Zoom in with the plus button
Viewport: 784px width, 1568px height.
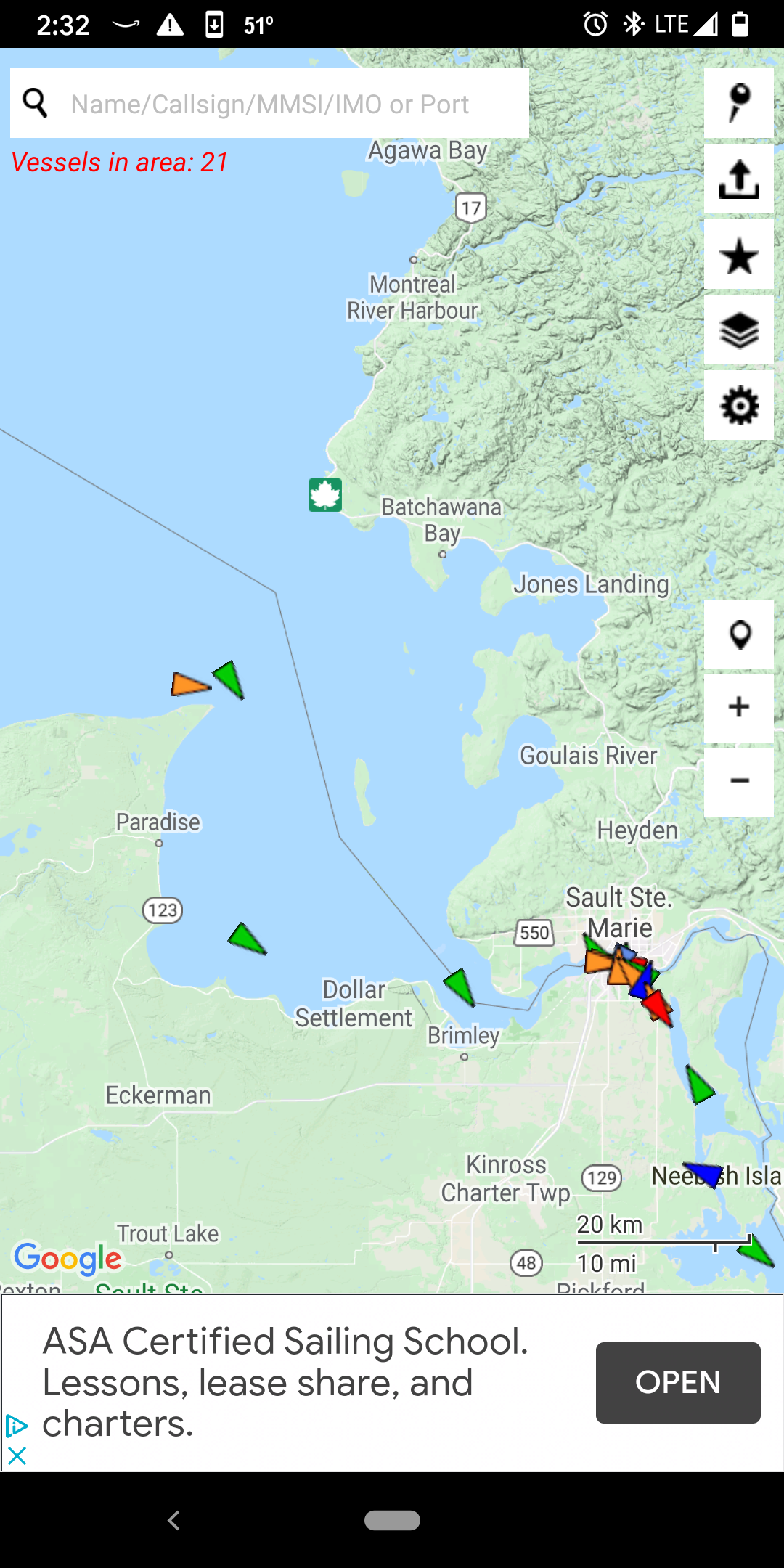[739, 707]
